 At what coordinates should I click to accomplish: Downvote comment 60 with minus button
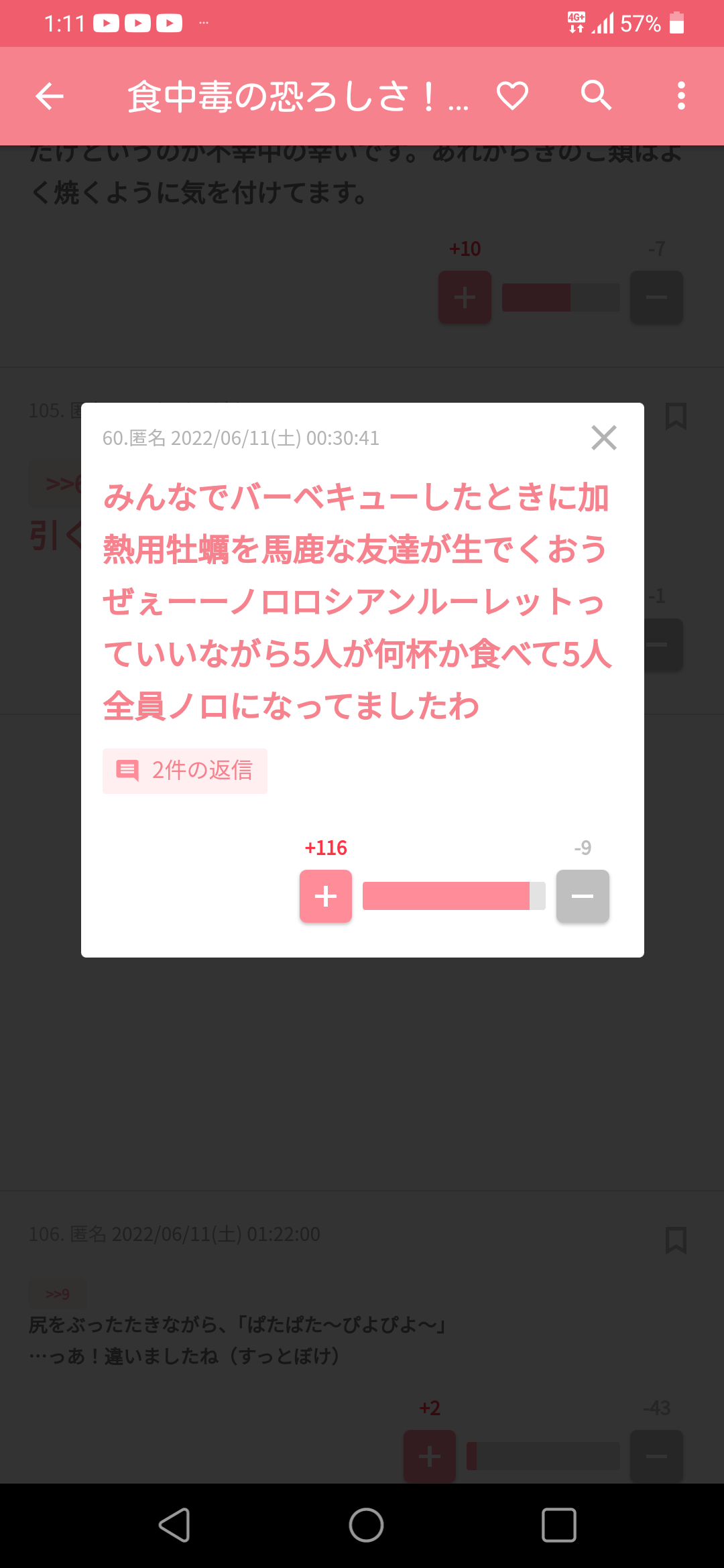click(x=583, y=896)
